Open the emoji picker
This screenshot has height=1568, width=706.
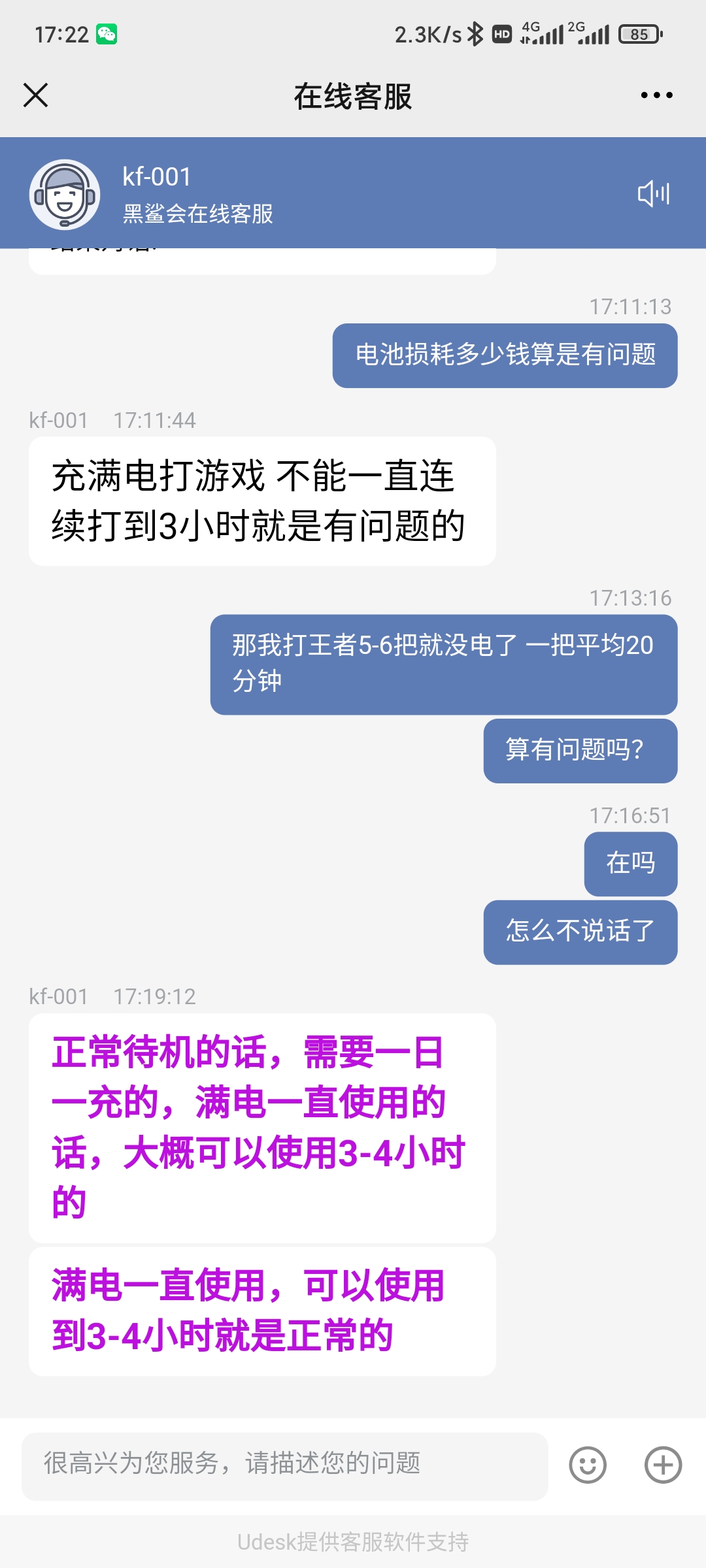click(x=588, y=1465)
